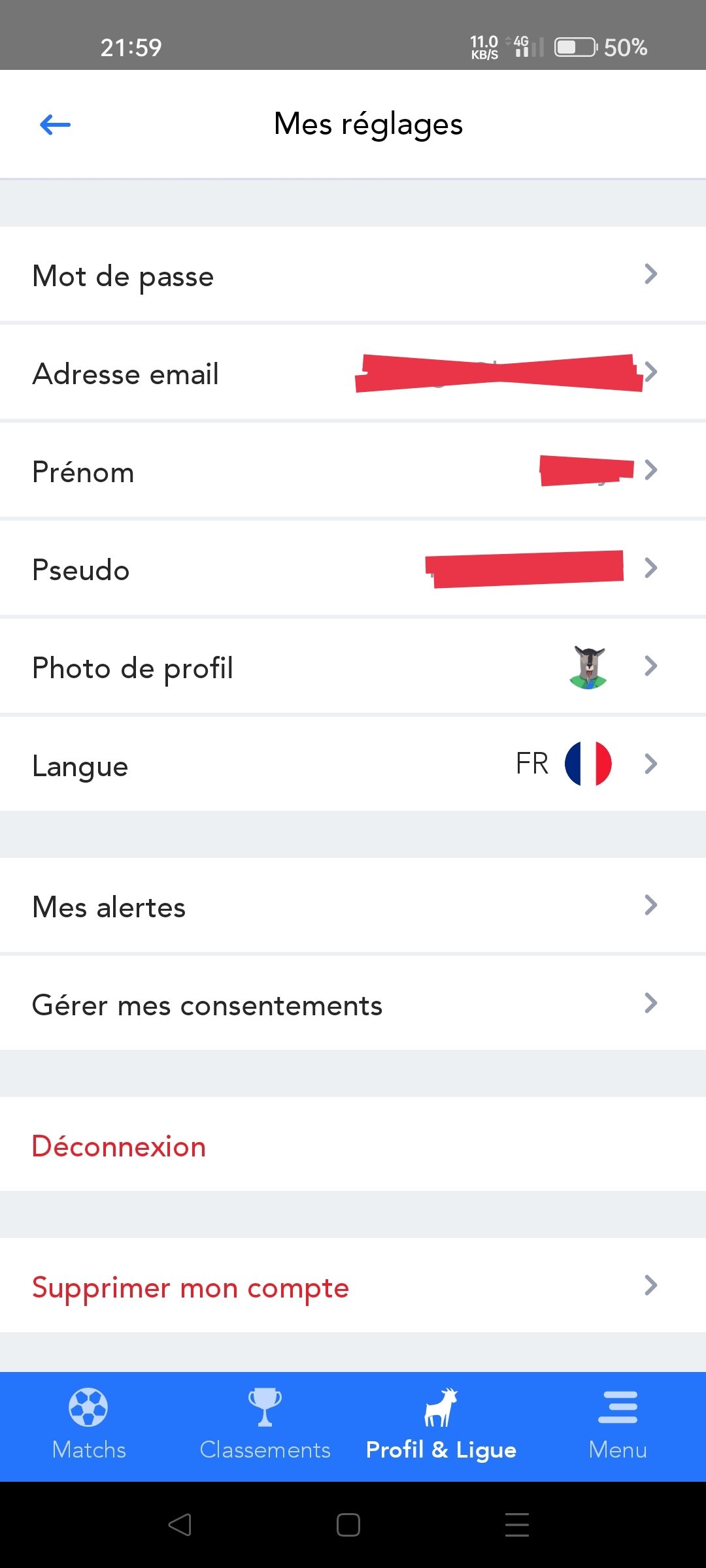The image size is (706, 1568).
Task: Open Gérer mes consentements
Action: (353, 1005)
